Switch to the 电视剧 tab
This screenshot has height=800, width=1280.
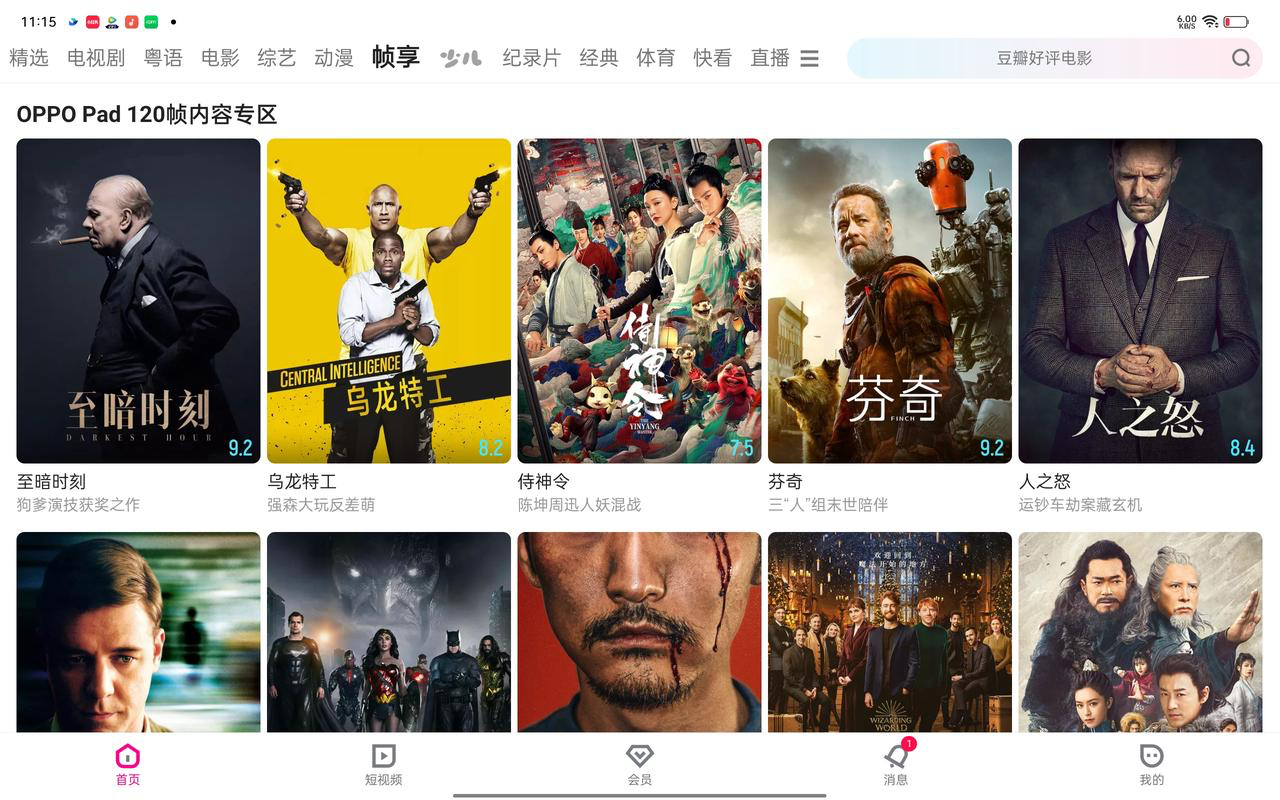96,58
